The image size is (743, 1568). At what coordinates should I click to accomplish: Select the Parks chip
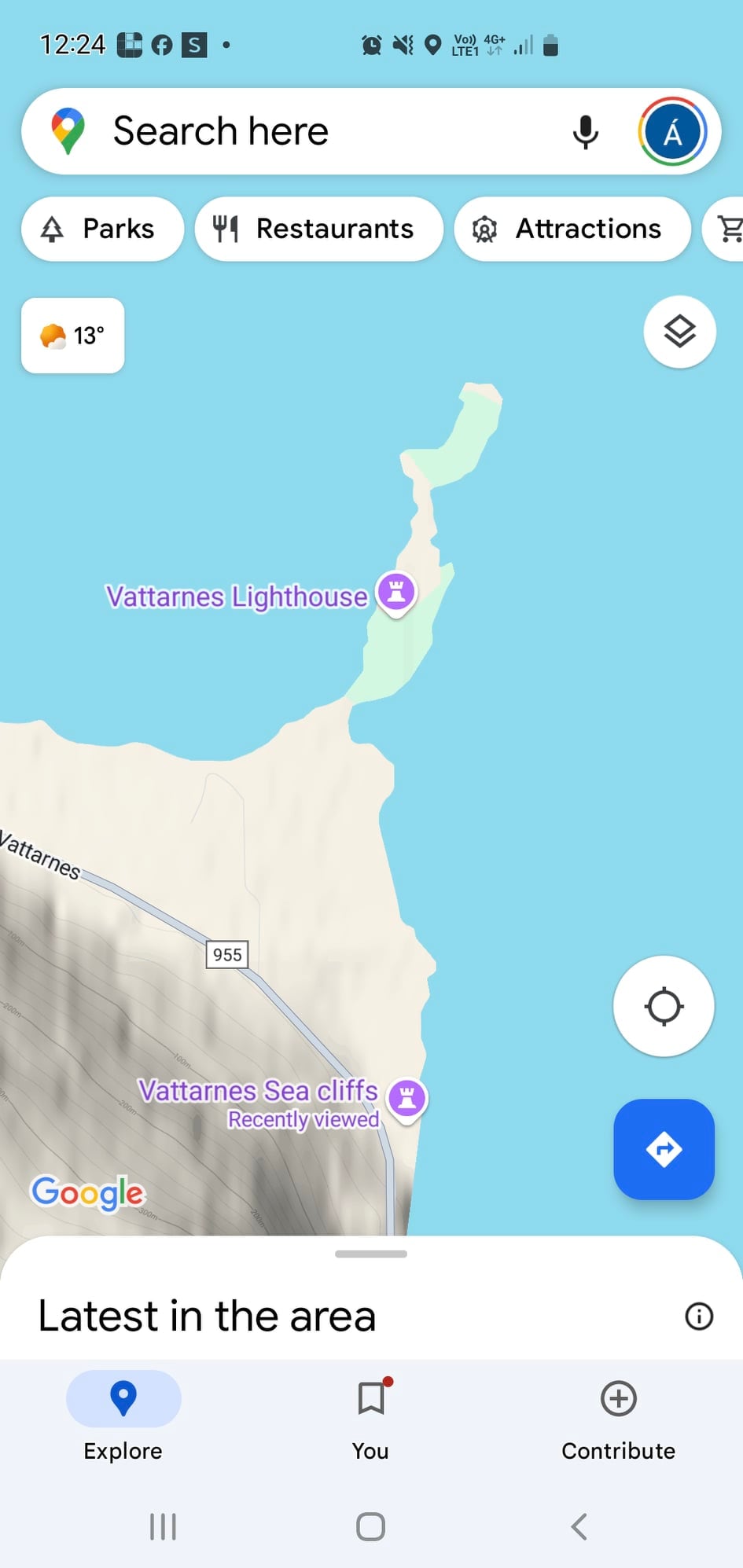(x=102, y=229)
